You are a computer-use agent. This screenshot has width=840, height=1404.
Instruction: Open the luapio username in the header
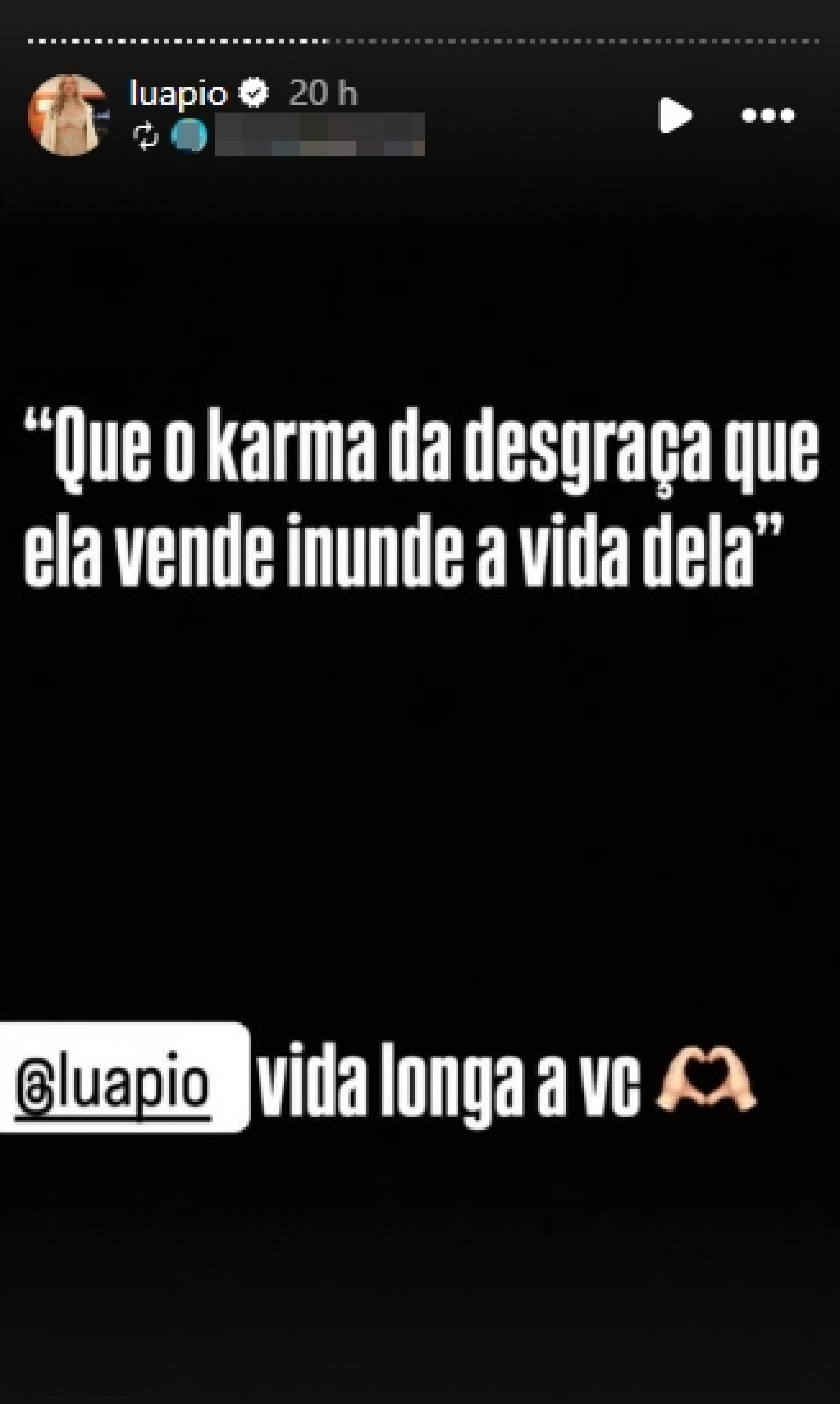click(178, 93)
